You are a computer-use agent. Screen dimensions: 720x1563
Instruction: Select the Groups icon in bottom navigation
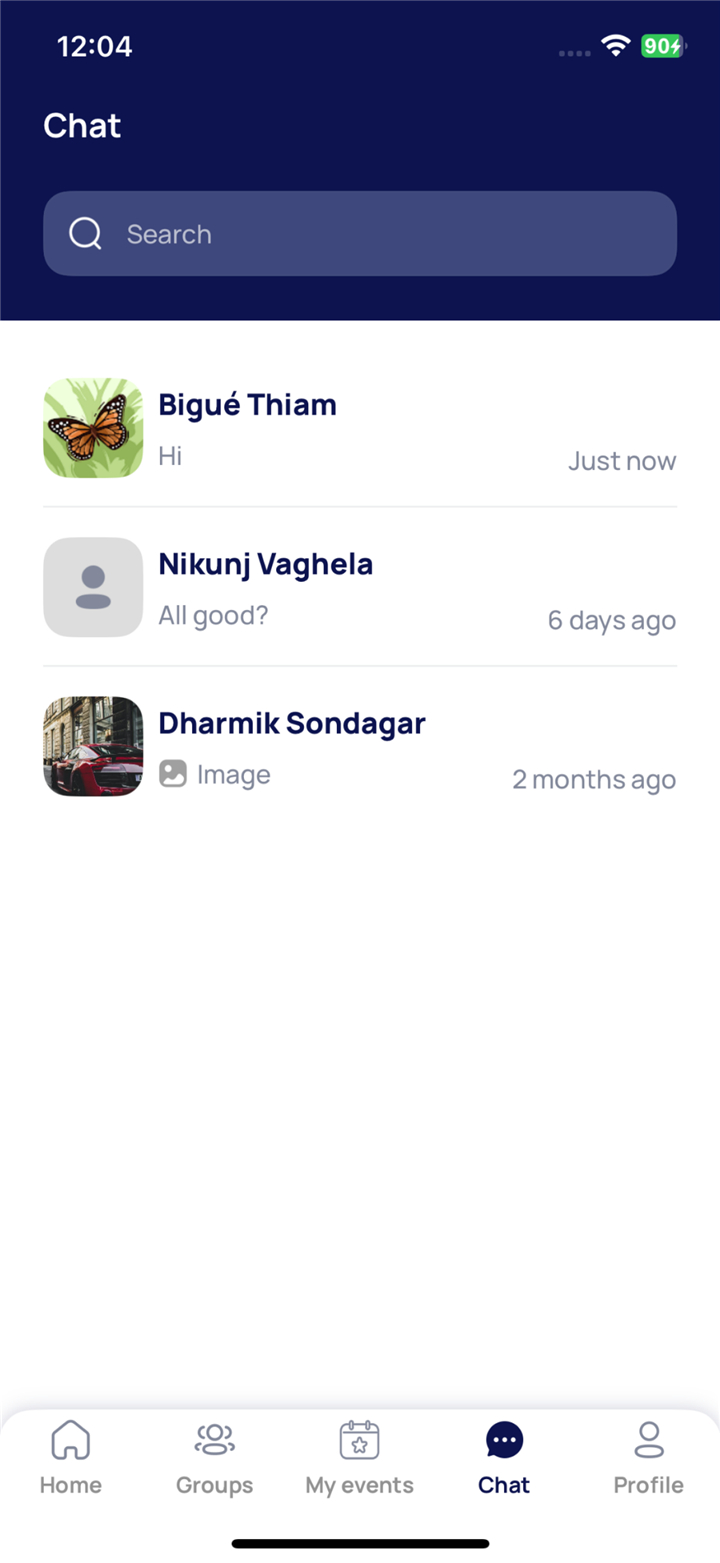(214, 1438)
